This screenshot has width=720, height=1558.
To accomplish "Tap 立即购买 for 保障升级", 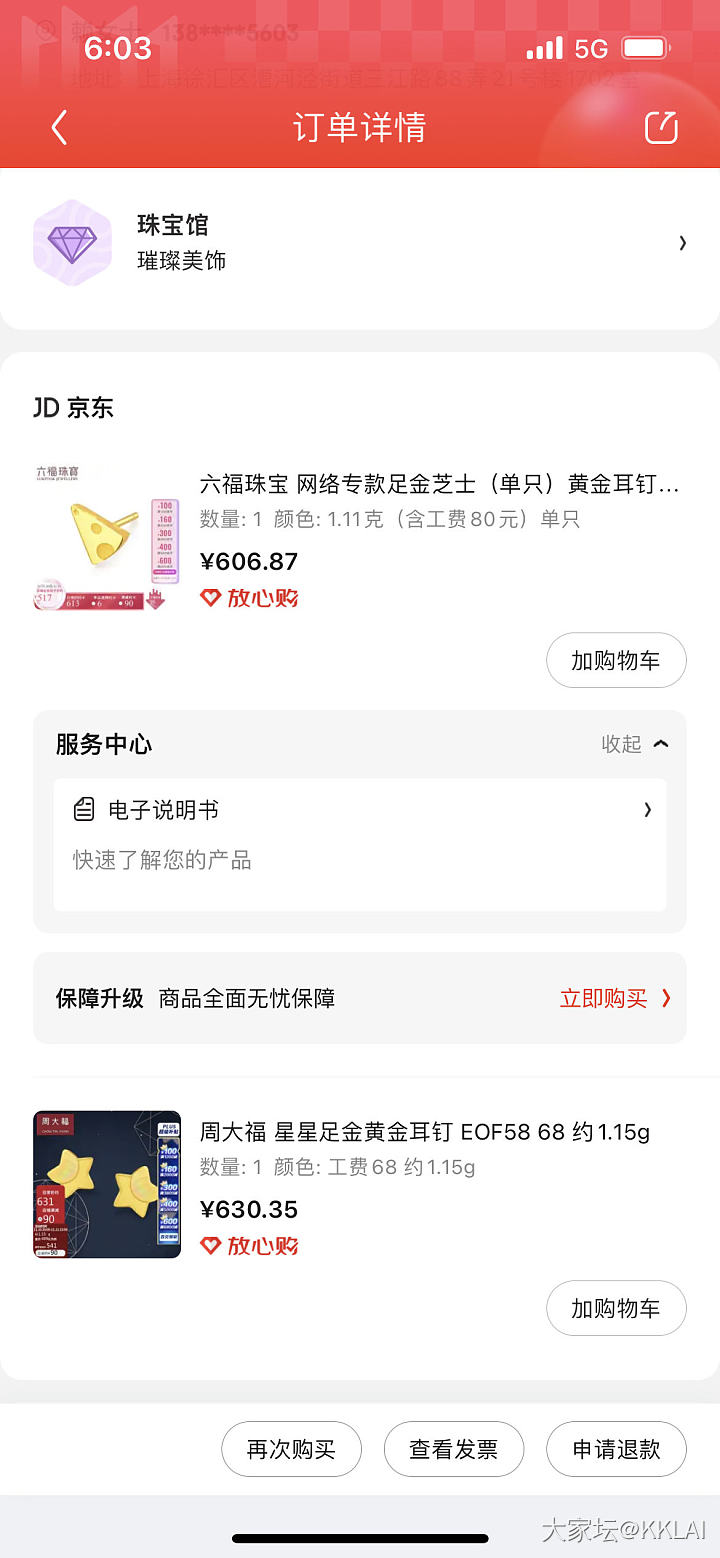I will click(615, 998).
